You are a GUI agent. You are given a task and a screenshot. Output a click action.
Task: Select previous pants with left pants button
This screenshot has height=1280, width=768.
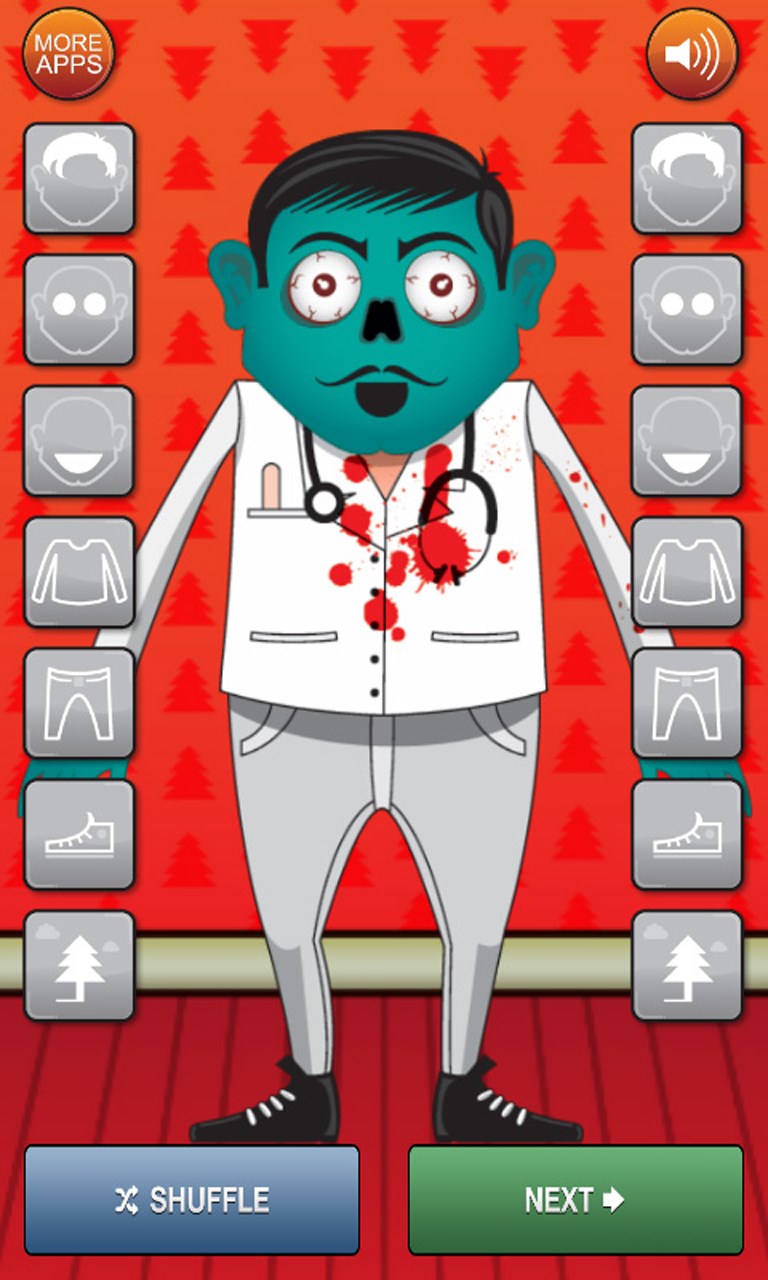coord(79,703)
